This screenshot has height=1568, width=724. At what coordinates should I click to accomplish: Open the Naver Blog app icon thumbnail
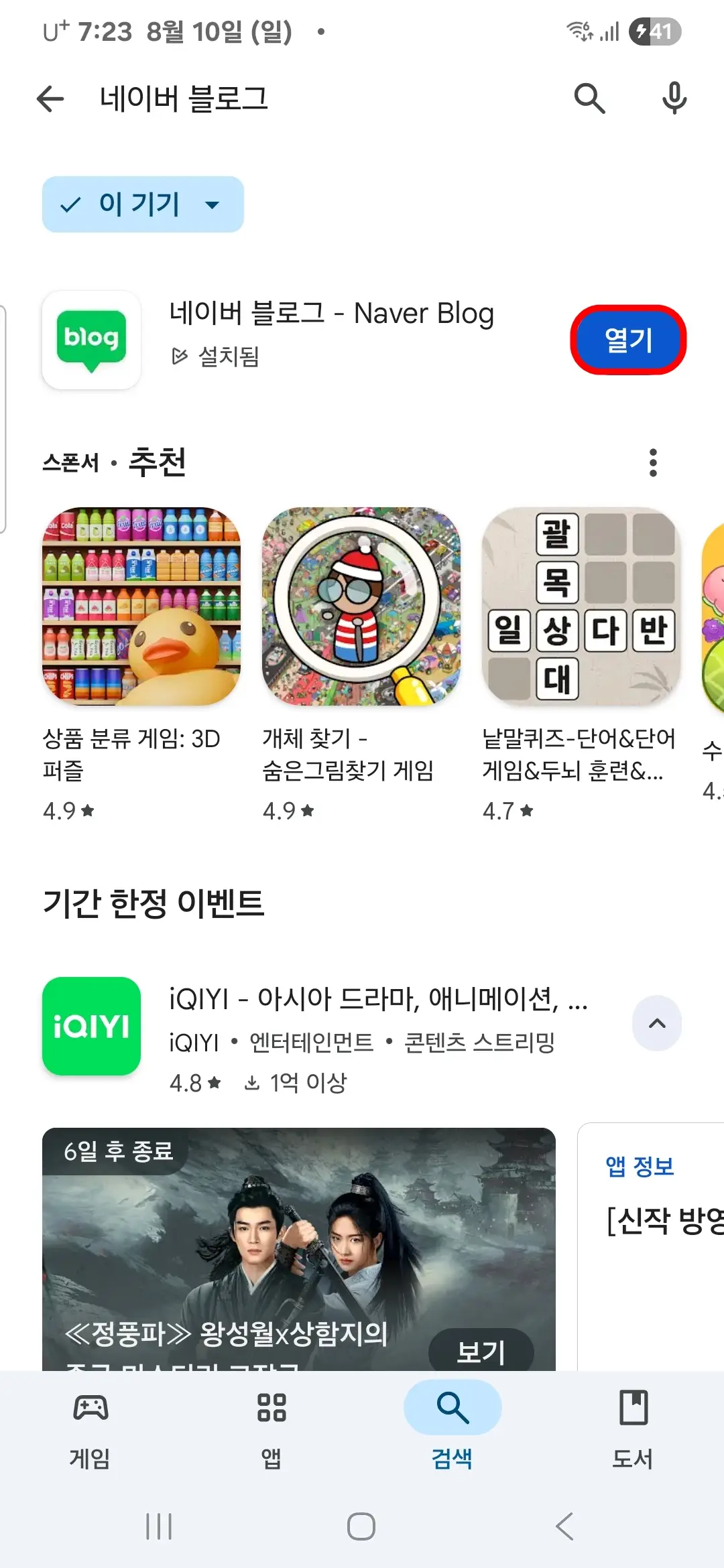point(91,340)
